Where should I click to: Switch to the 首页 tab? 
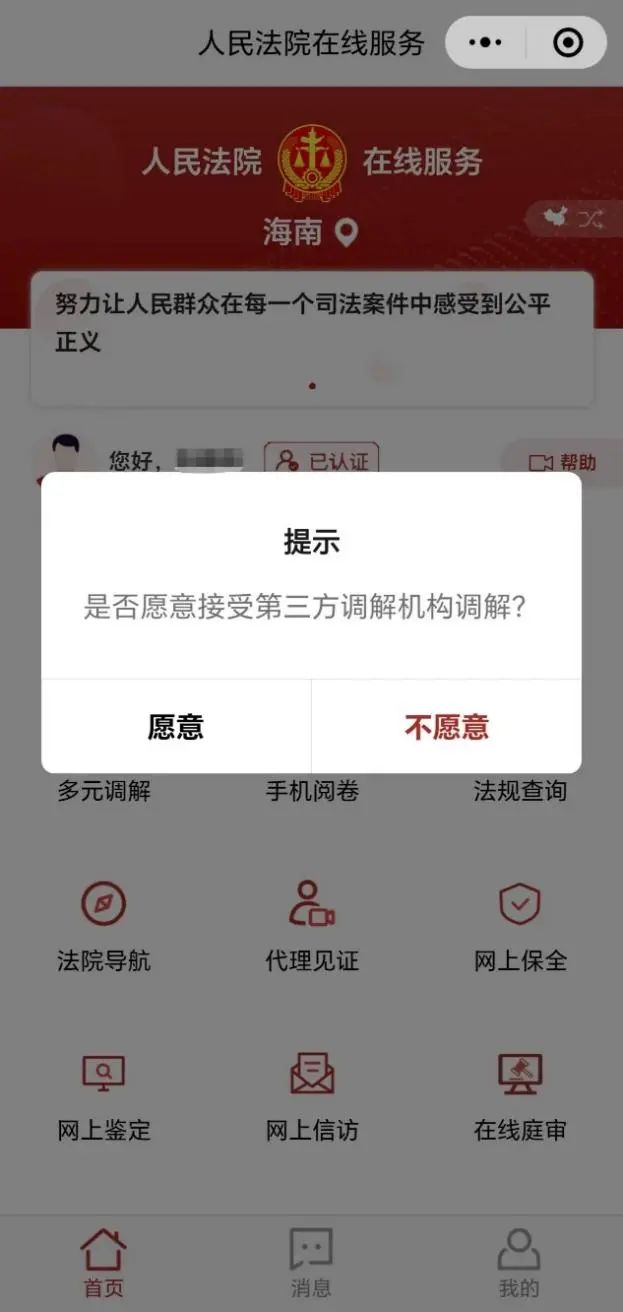click(x=103, y=1263)
